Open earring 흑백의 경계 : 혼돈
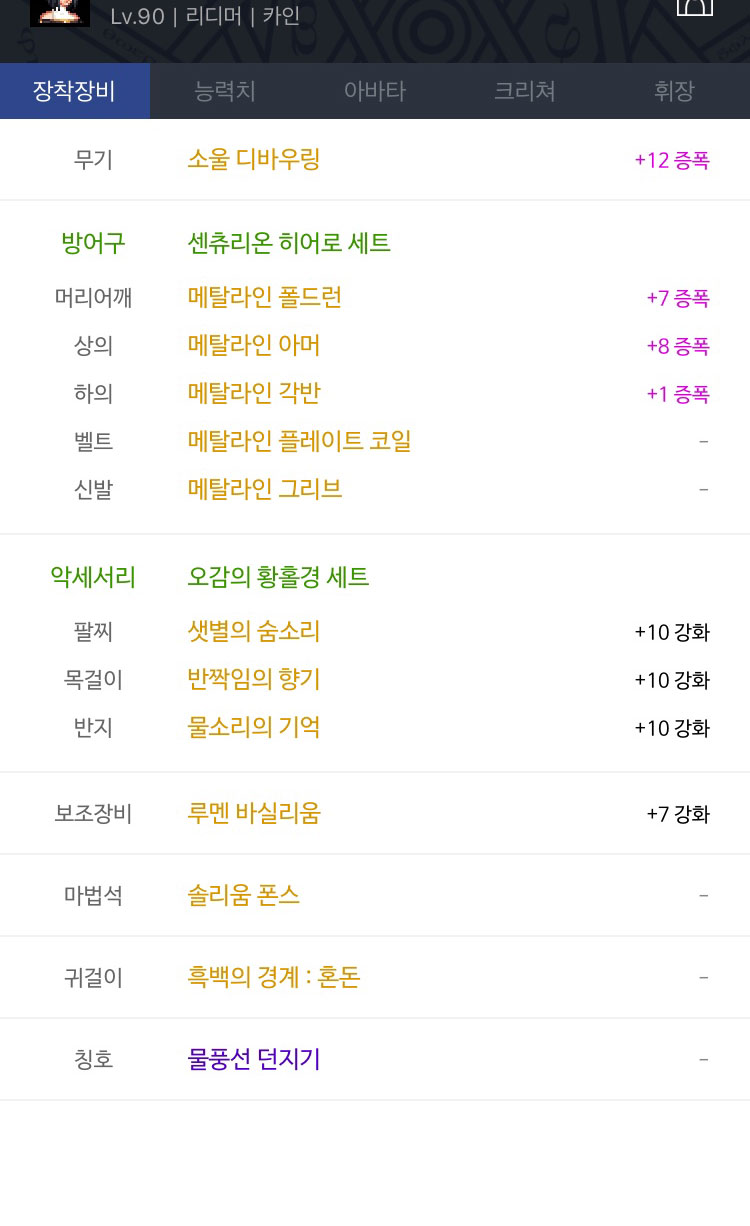 (x=273, y=977)
